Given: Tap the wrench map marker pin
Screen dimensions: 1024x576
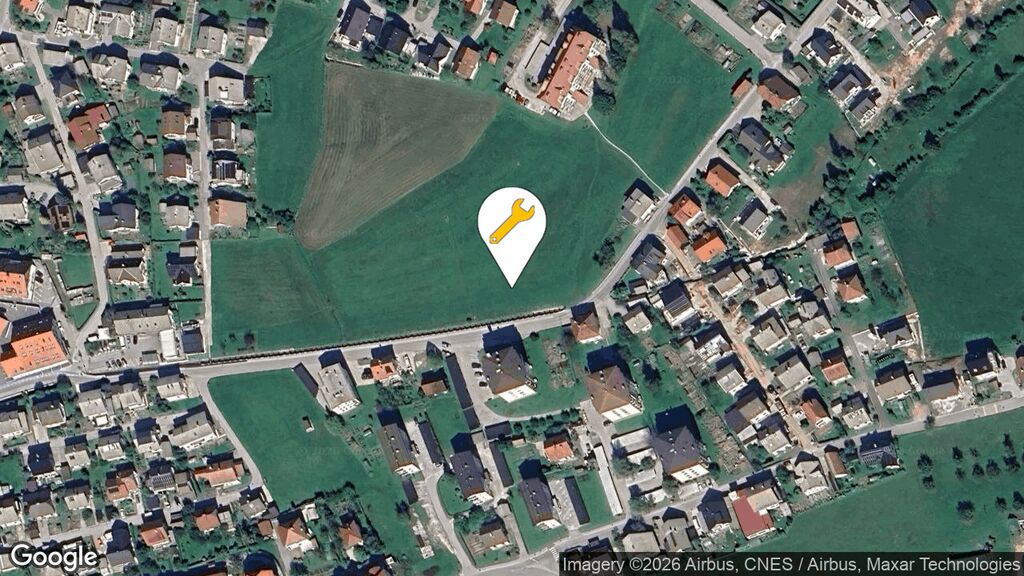Looking at the screenshot, I should click(512, 226).
